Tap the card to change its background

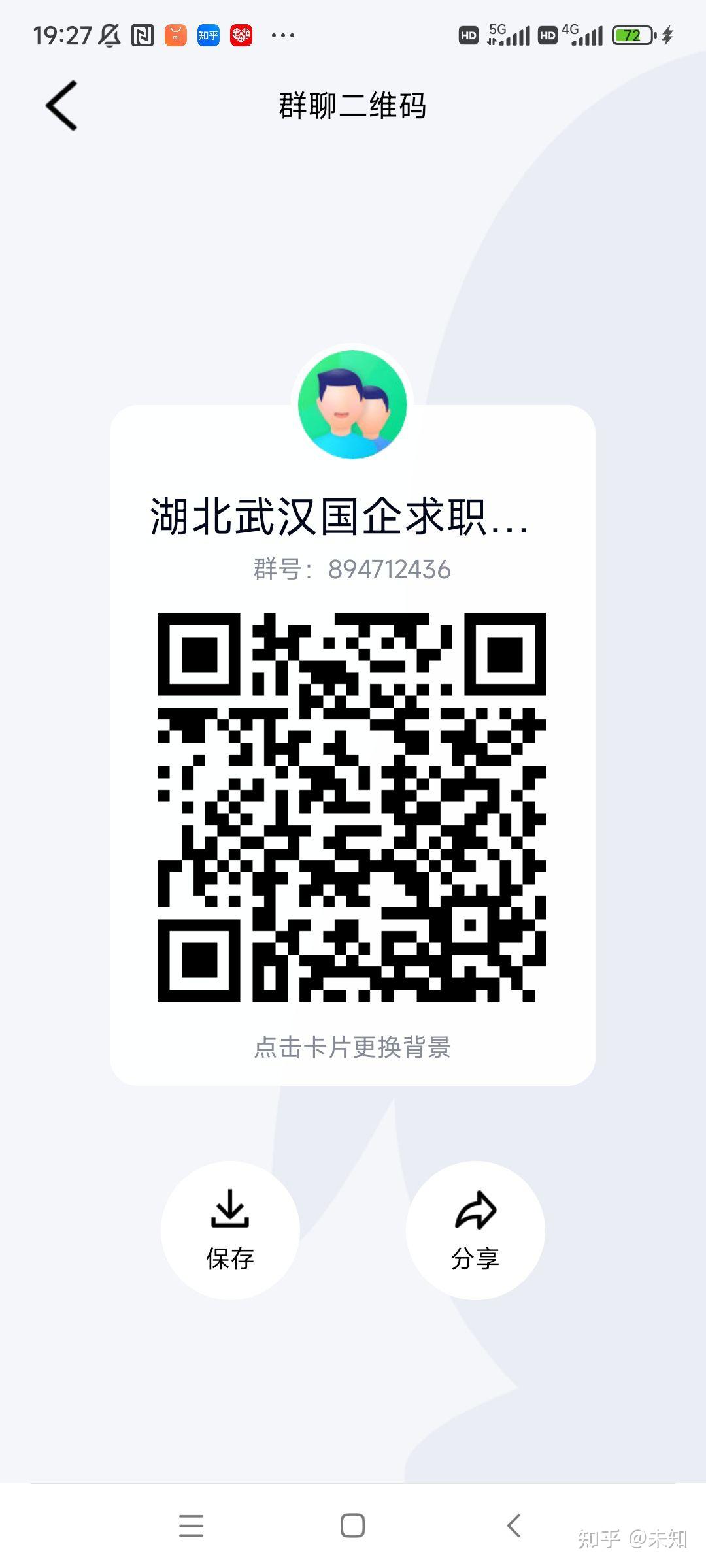(x=352, y=1047)
